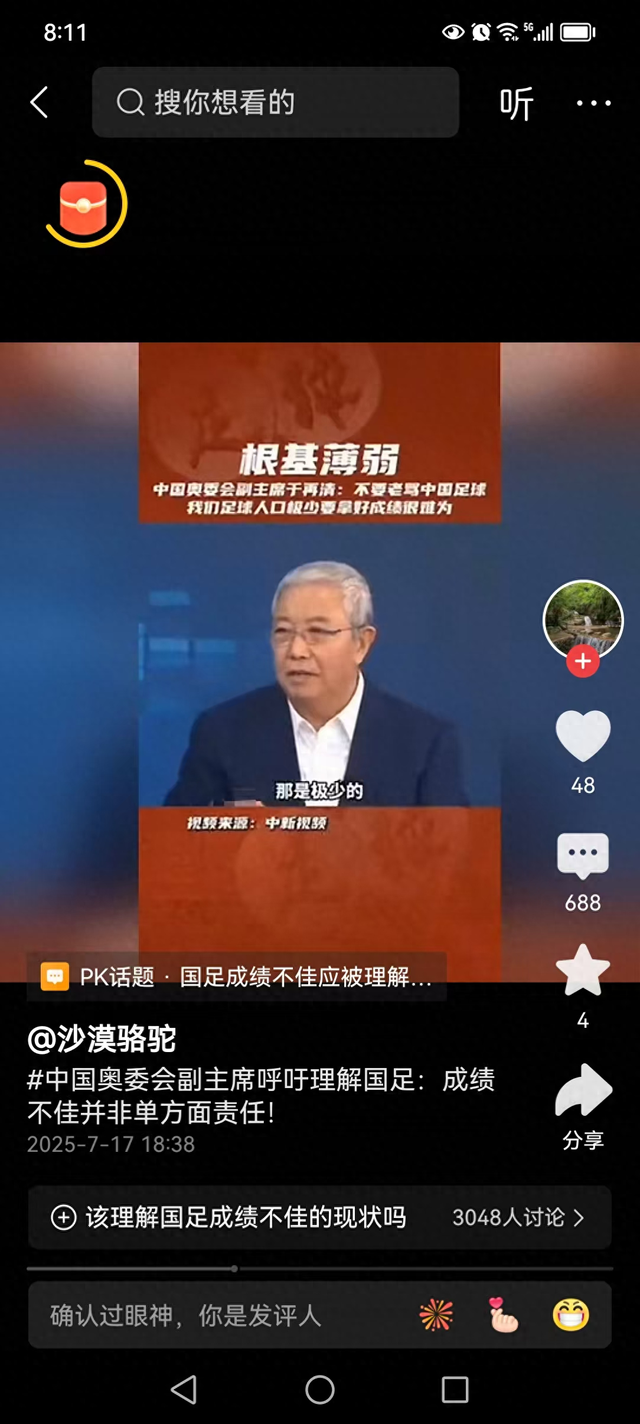Open recent apps from the navigation bar

(455, 1389)
